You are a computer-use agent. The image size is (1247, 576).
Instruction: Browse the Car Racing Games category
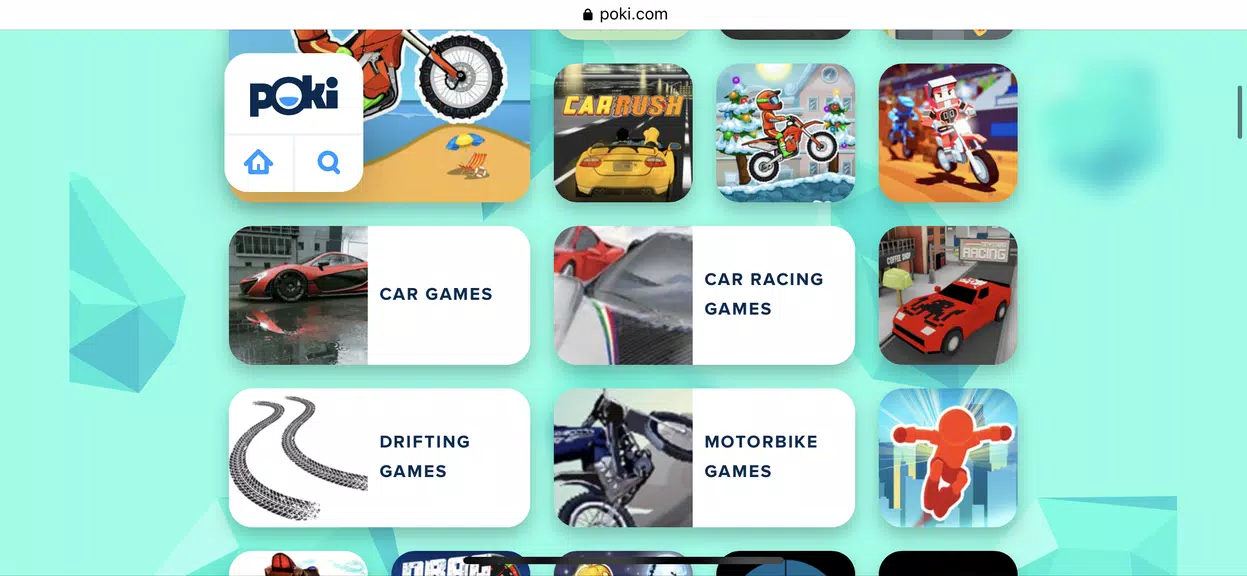704,295
